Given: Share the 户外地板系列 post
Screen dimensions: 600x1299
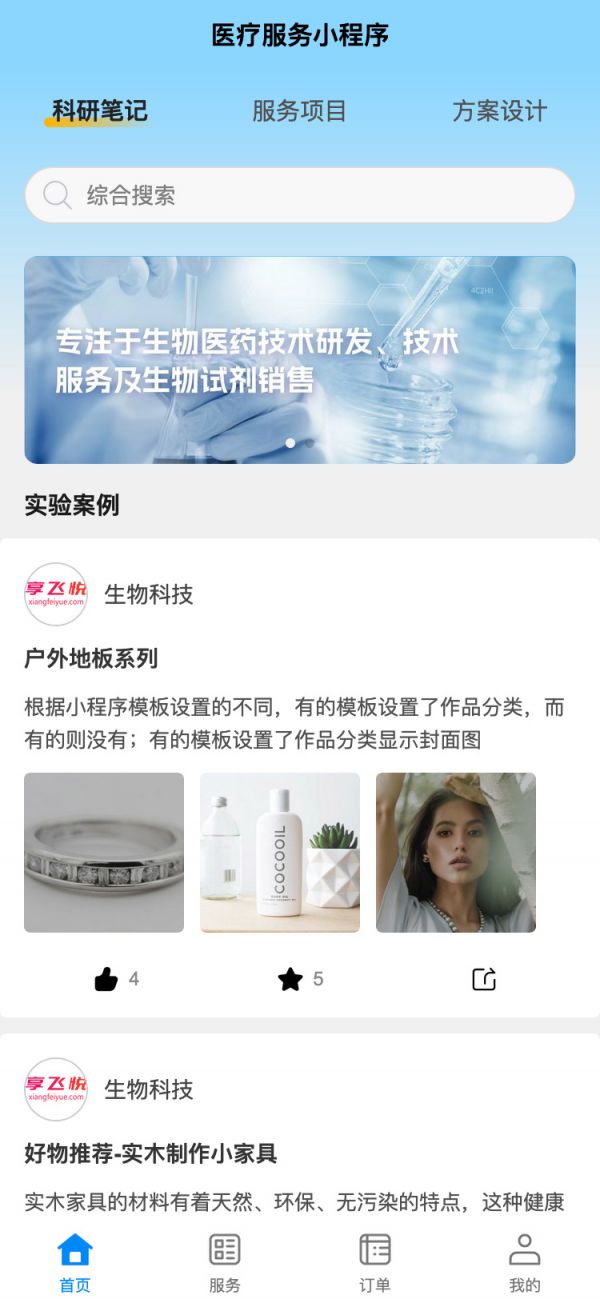Looking at the screenshot, I should coord(484,980).
